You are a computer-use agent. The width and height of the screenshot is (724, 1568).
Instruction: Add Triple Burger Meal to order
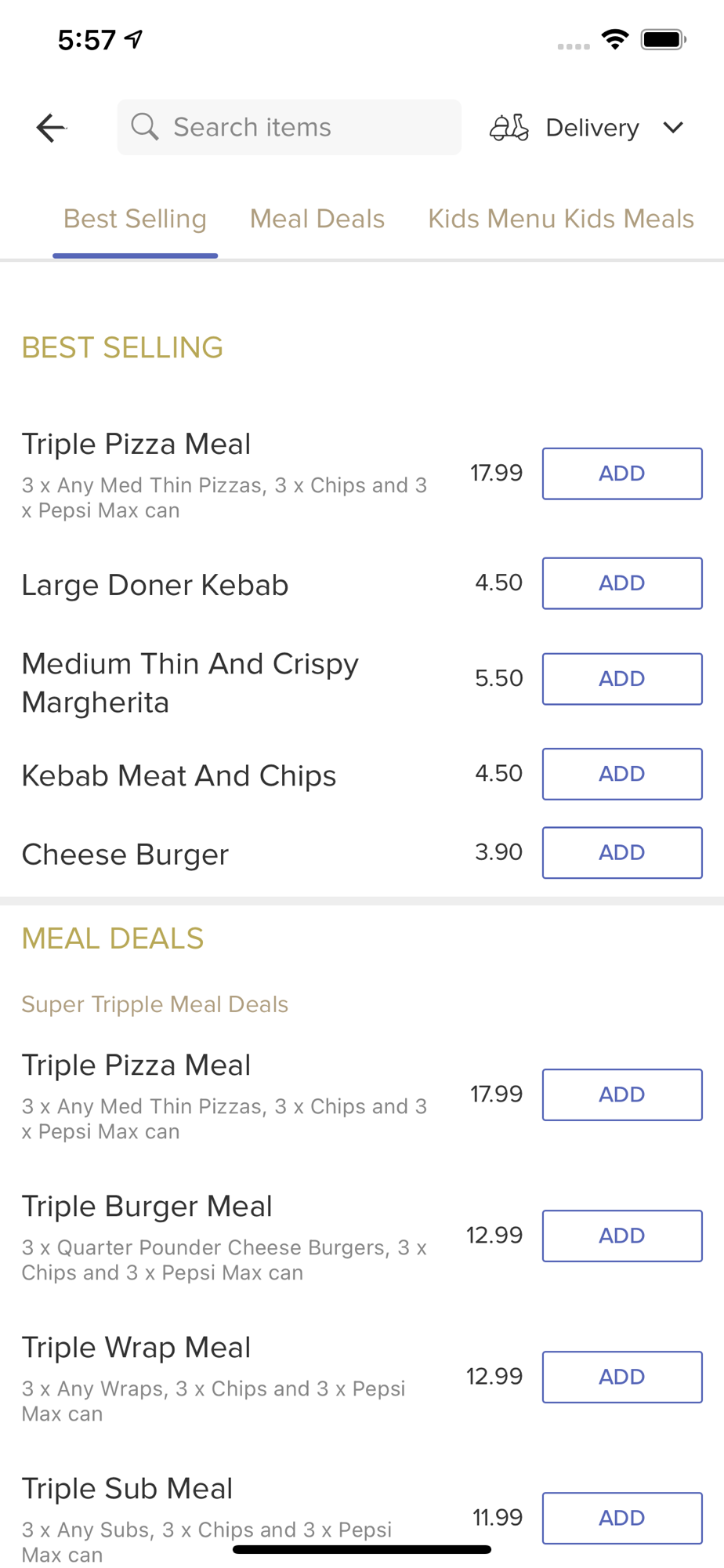click(x=622, y=1236)
